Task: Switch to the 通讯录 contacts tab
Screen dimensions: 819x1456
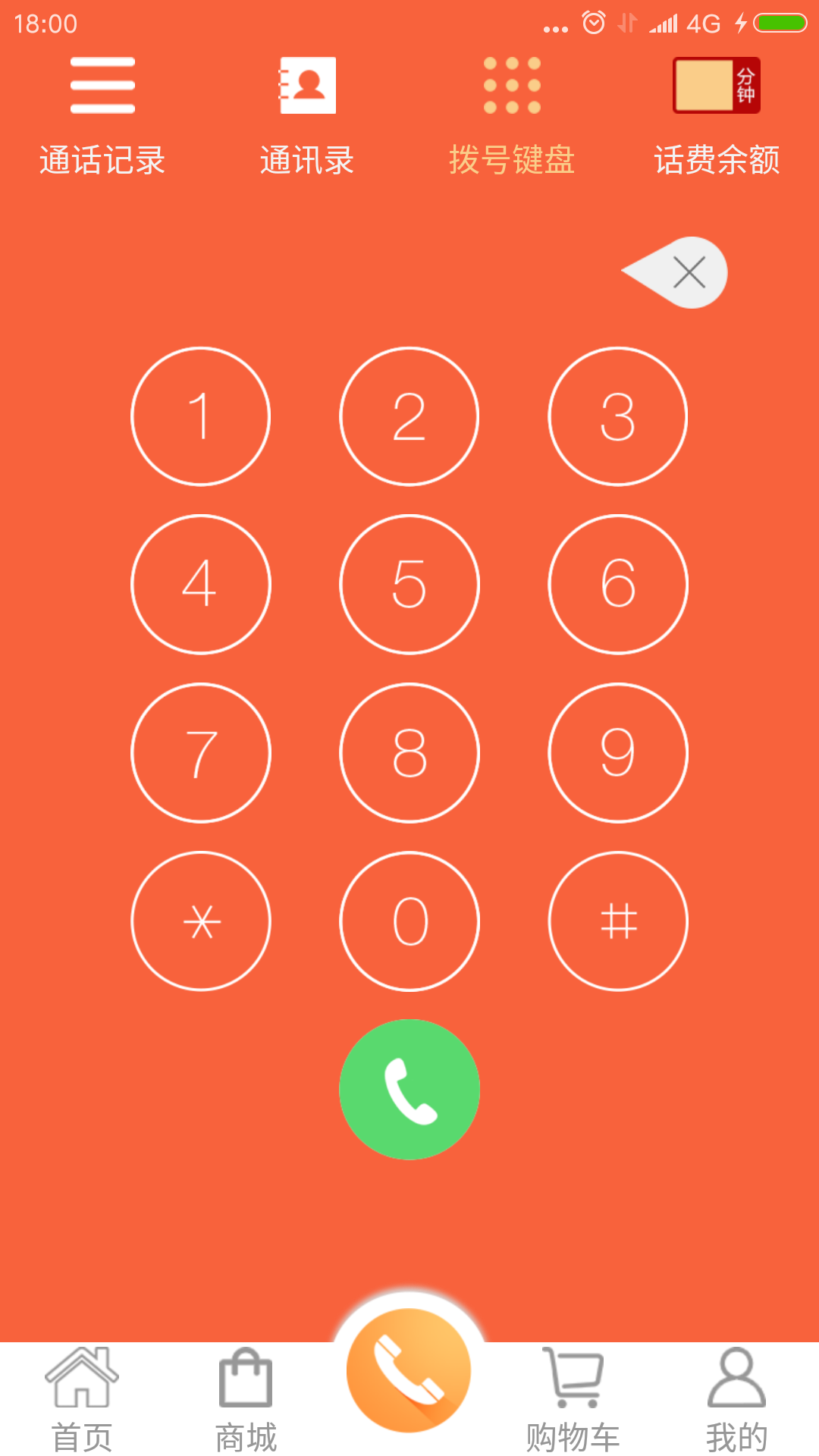Action: click(307, 118)
